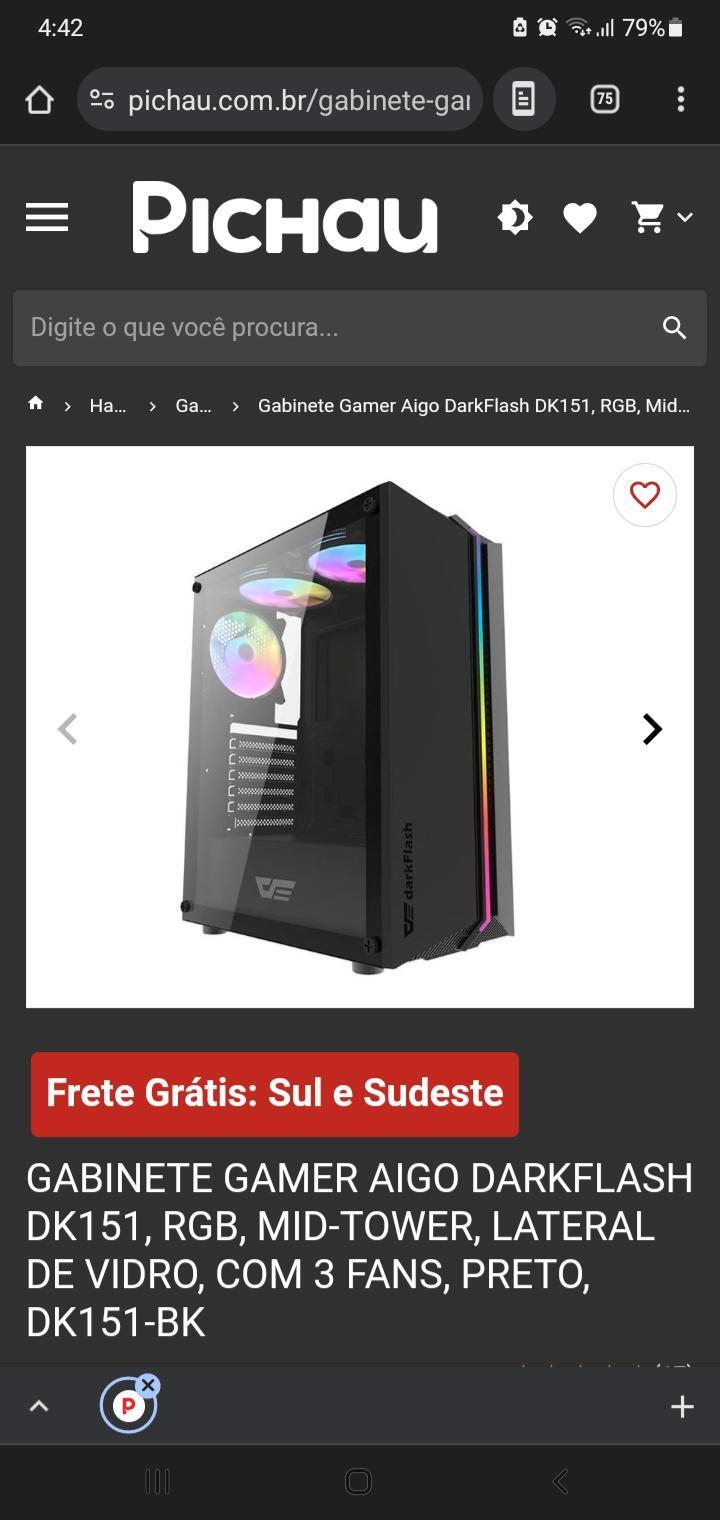Image resolution: width=720 pixels, height=1520 pixels.
Task: Open the wishlist heart in header
Action: coord(580,217)
